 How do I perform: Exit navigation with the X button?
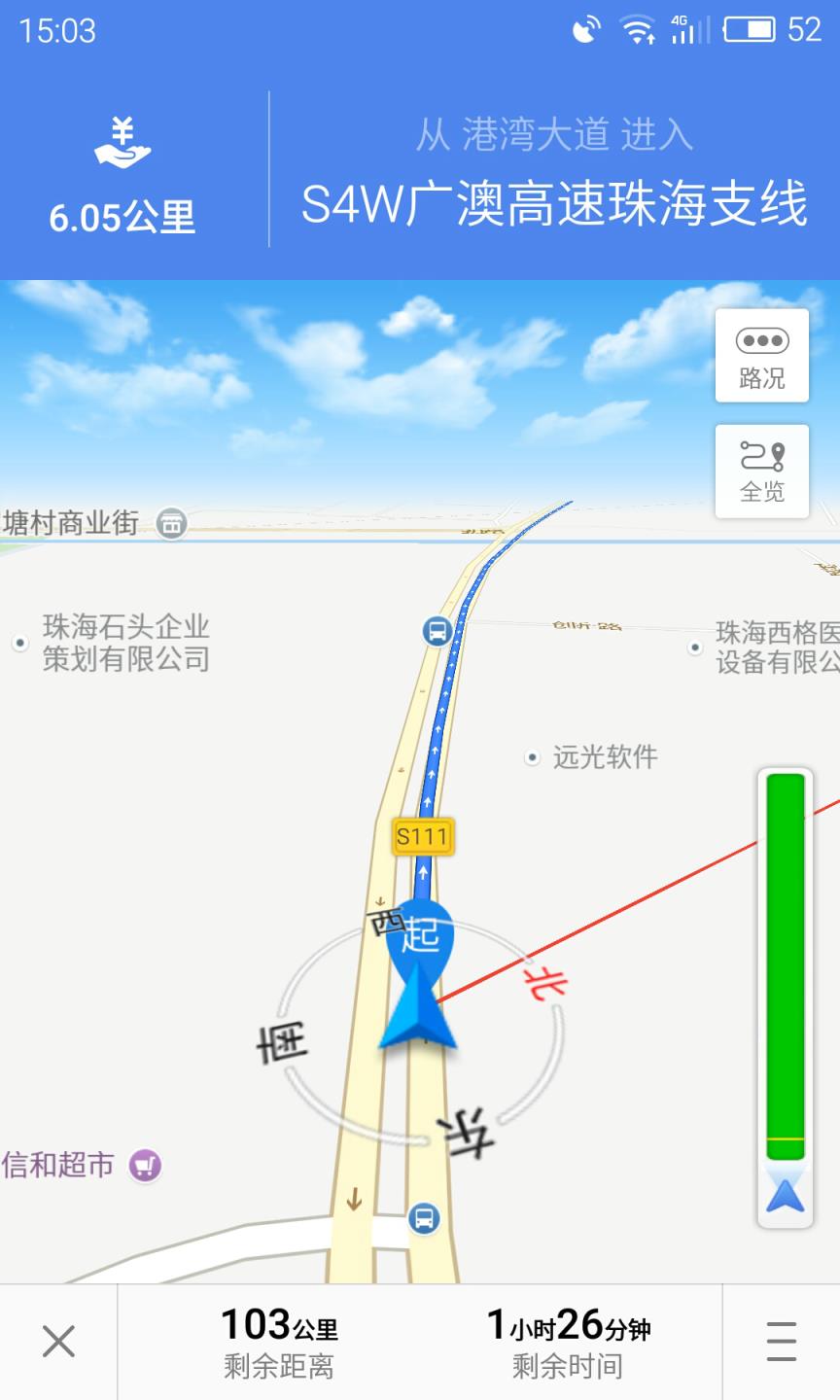coord(58,1340)
